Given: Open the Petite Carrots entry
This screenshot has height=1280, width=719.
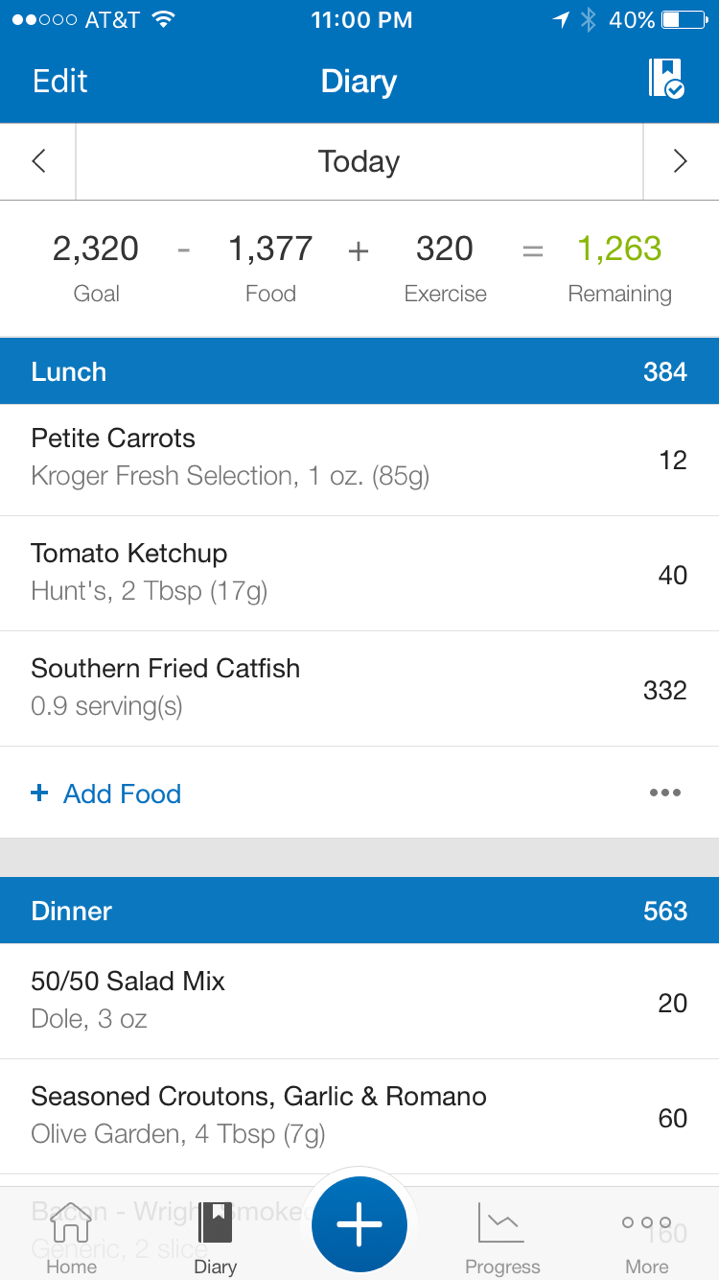Looking at the screenshot, I should (x=359, y=458).
